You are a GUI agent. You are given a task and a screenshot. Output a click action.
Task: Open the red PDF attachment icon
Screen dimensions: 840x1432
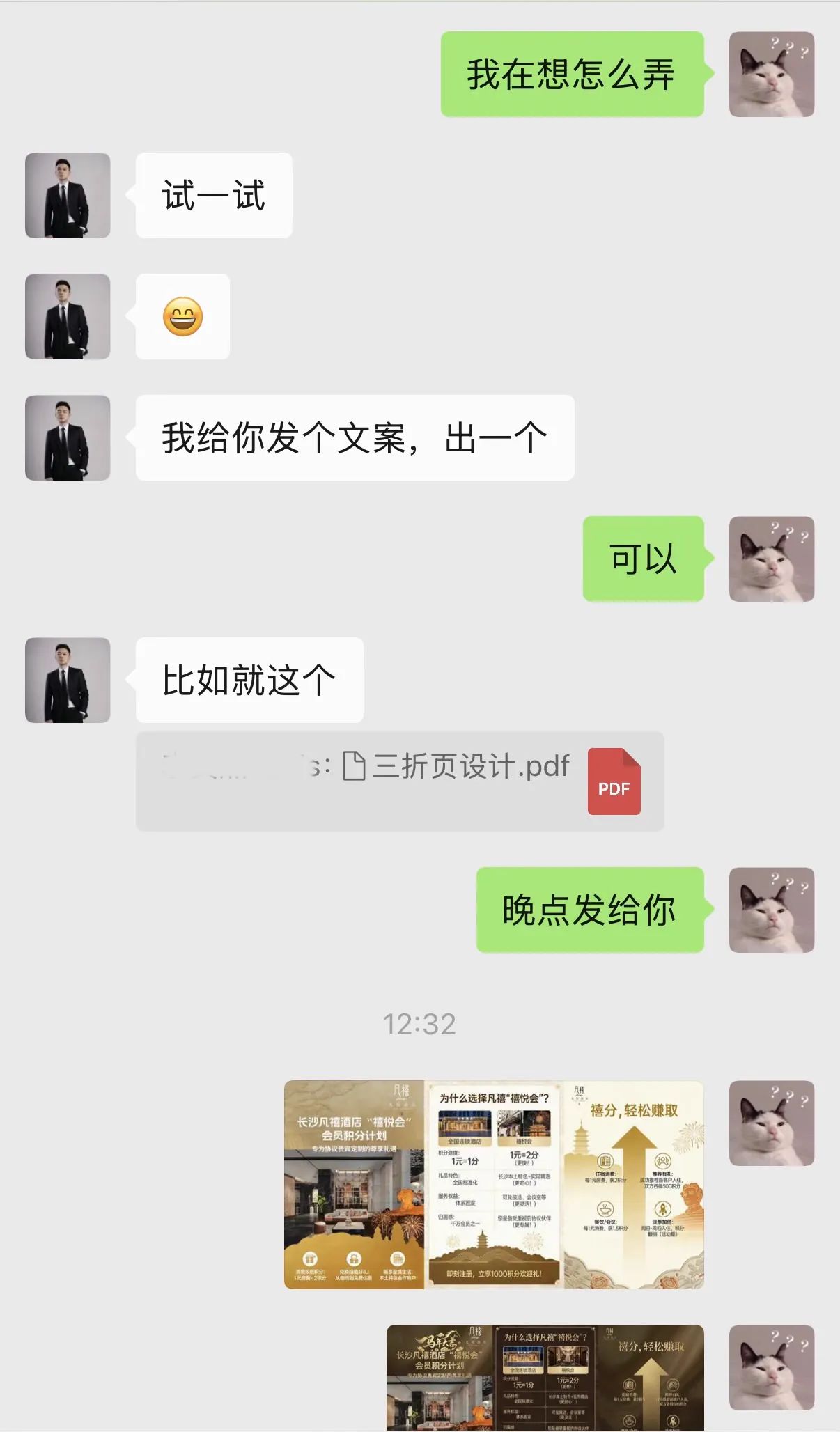614,784
